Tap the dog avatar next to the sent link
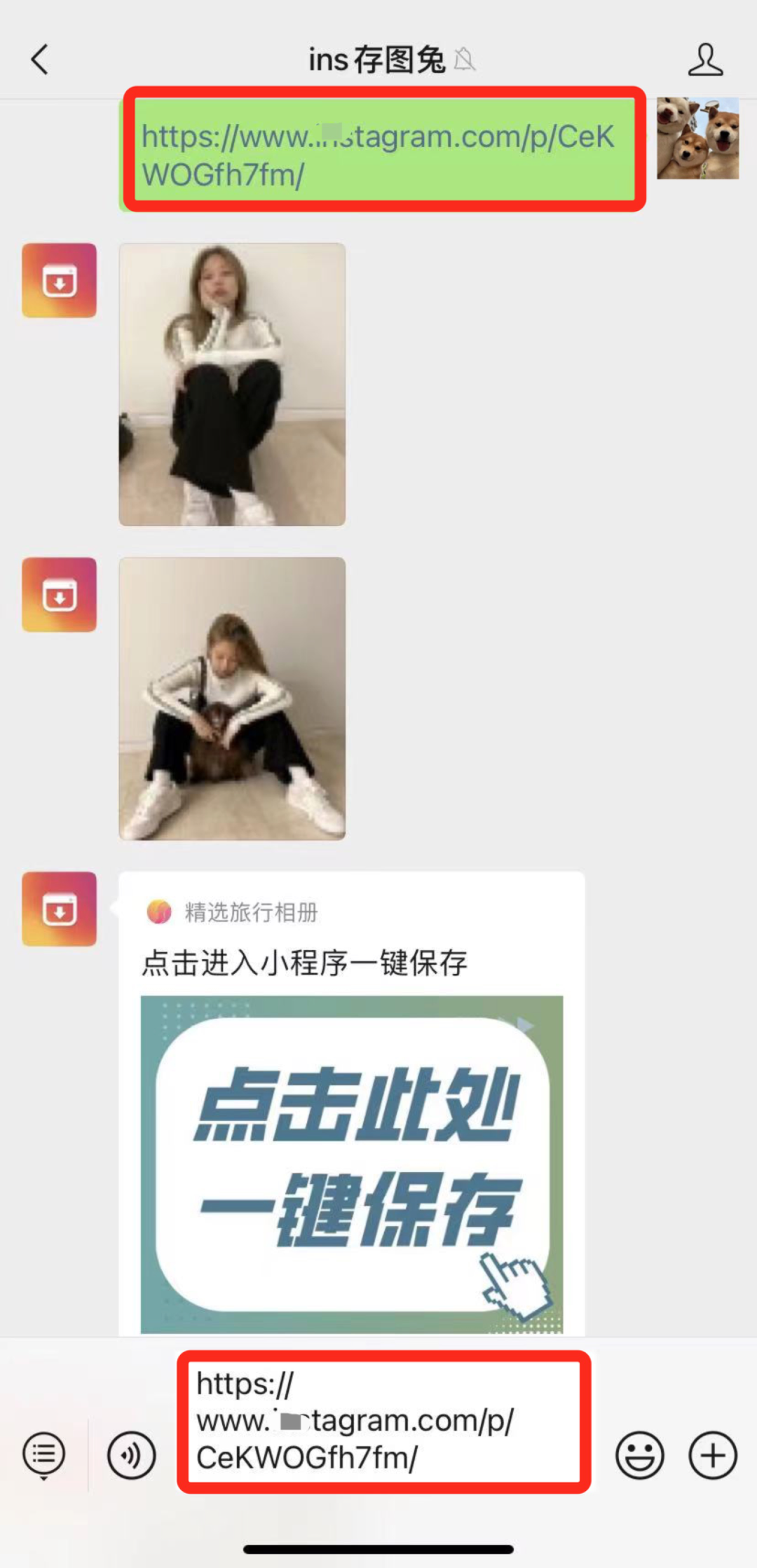Screen dimensions: 757x1568 tap(697, 138)
